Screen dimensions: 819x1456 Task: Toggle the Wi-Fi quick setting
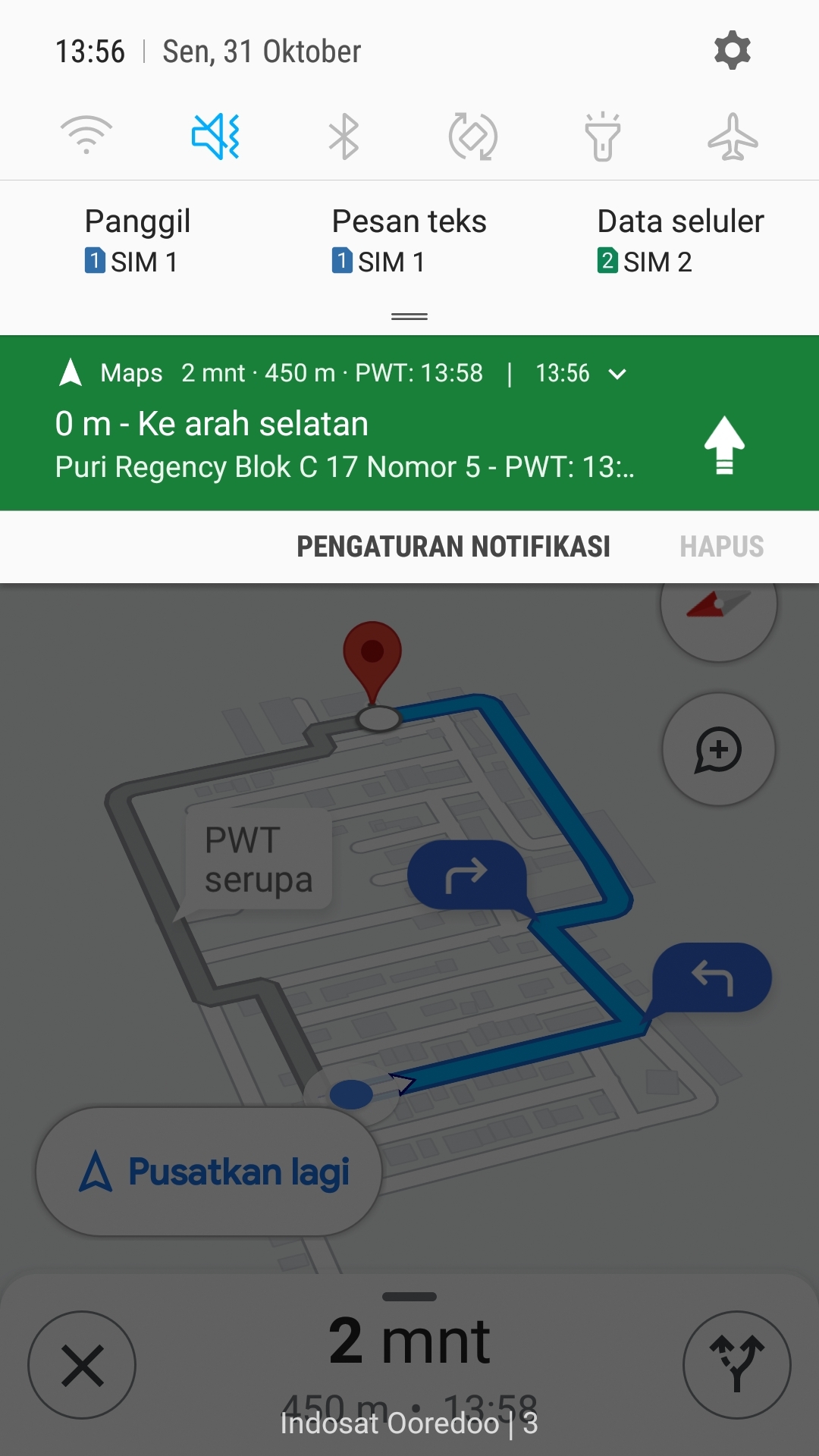pyautogui.click(x=86, y=136)
